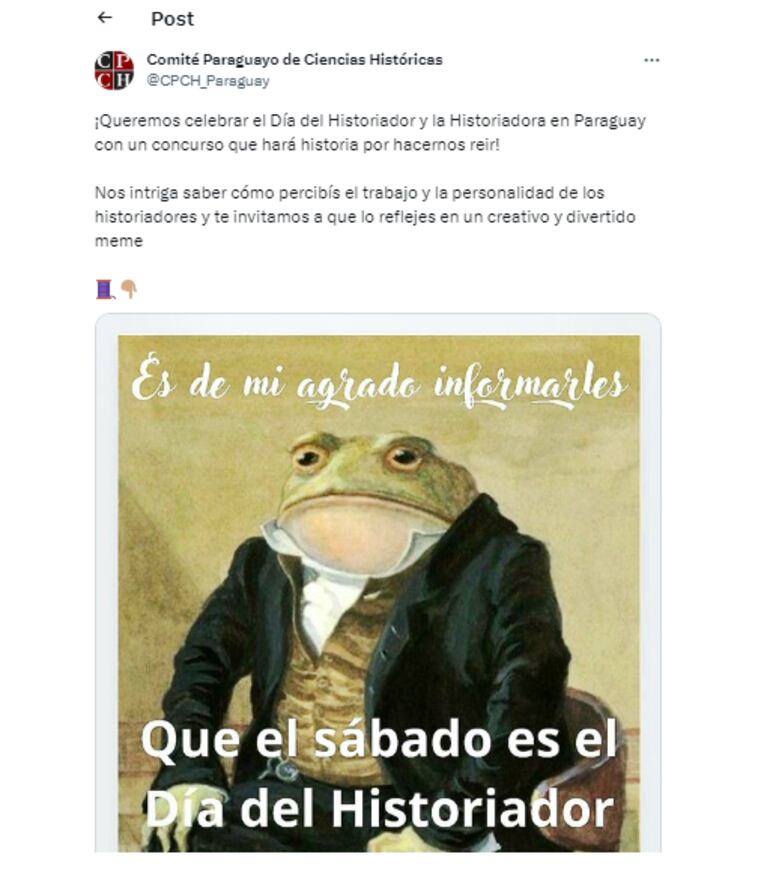Viewport: 770px width, 881px height.
Task: Open the post's three-dot overflow menu
Action: coord(651,60)
